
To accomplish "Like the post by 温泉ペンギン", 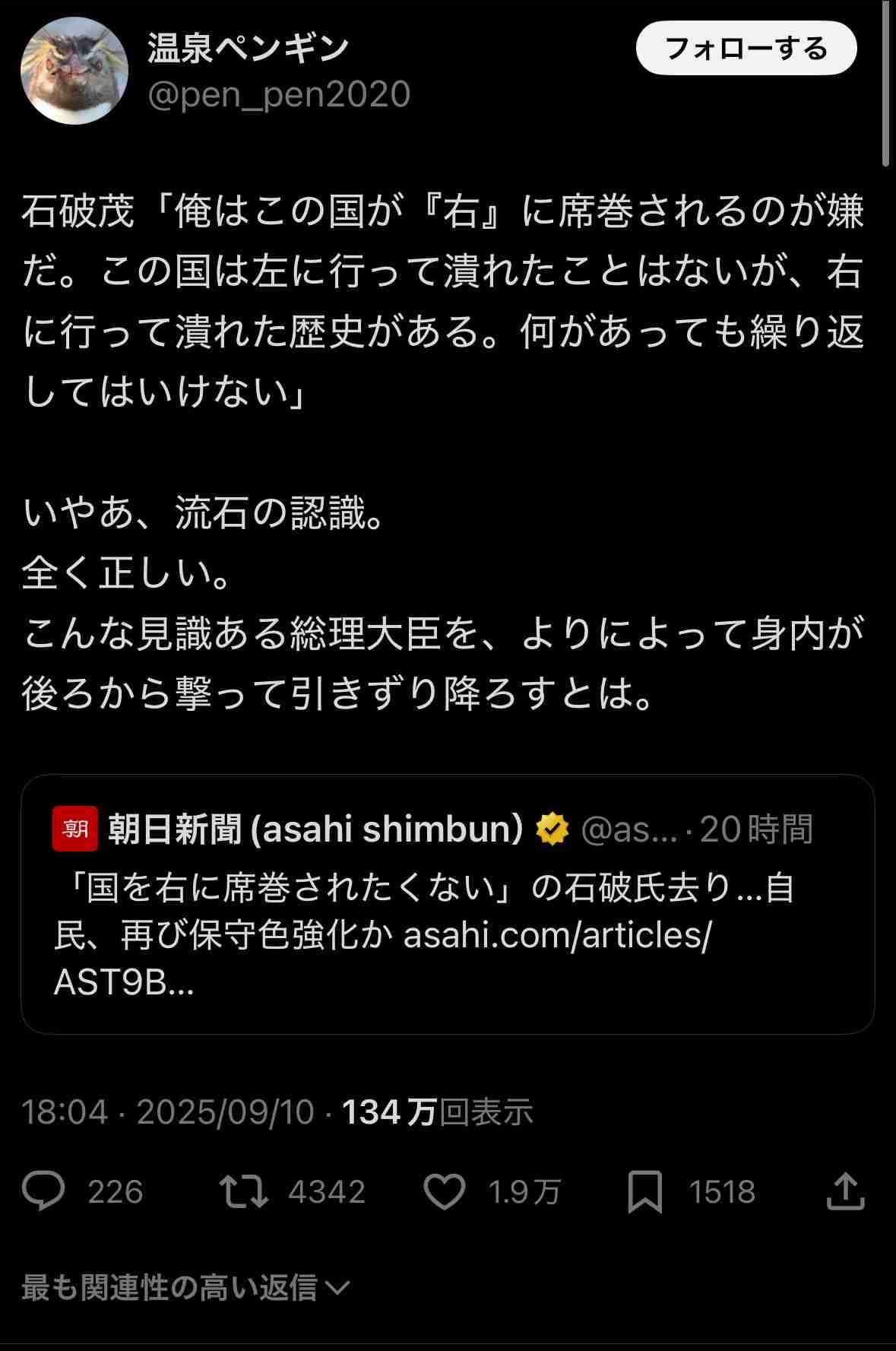I will pyautogui.click(x=445, y=1191).
